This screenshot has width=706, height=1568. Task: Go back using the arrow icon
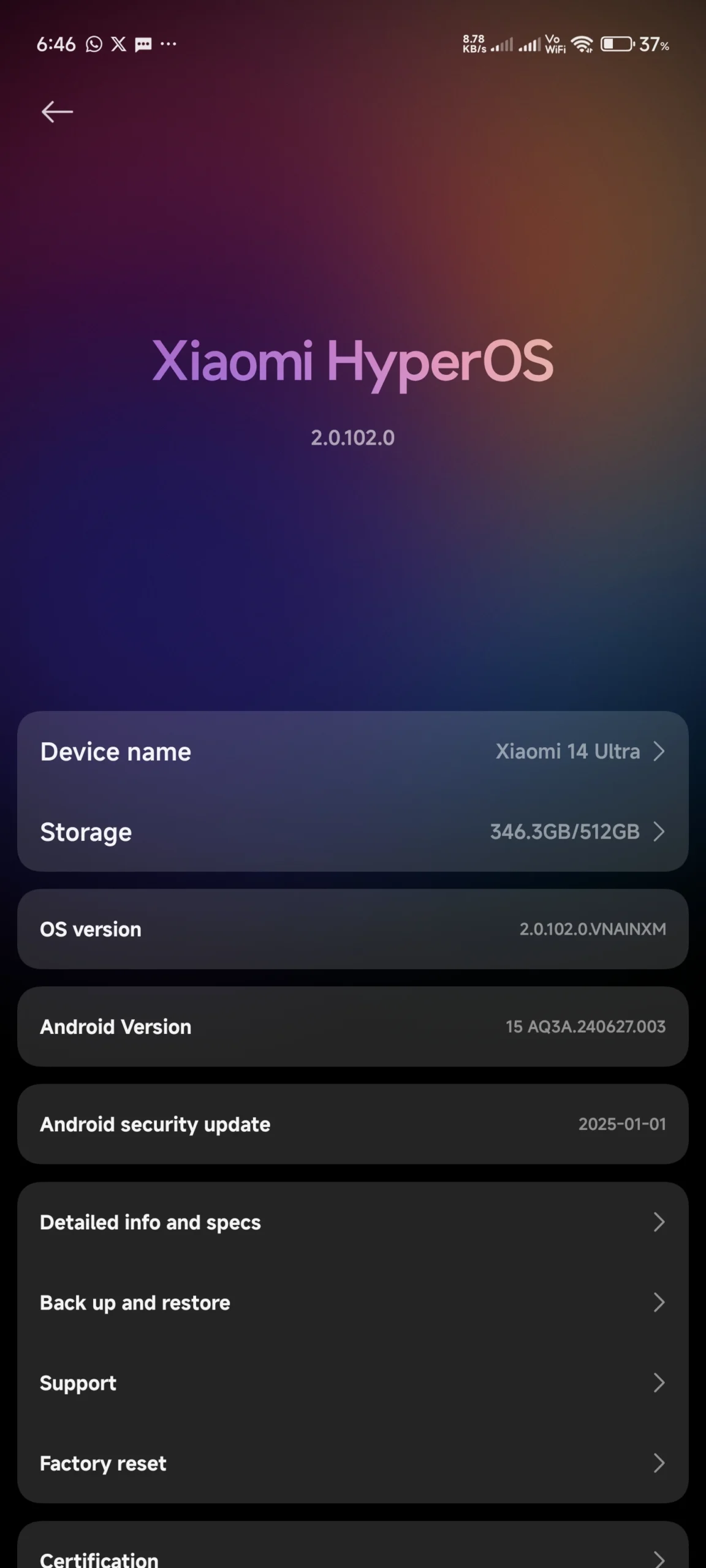[x=57, y=111]
